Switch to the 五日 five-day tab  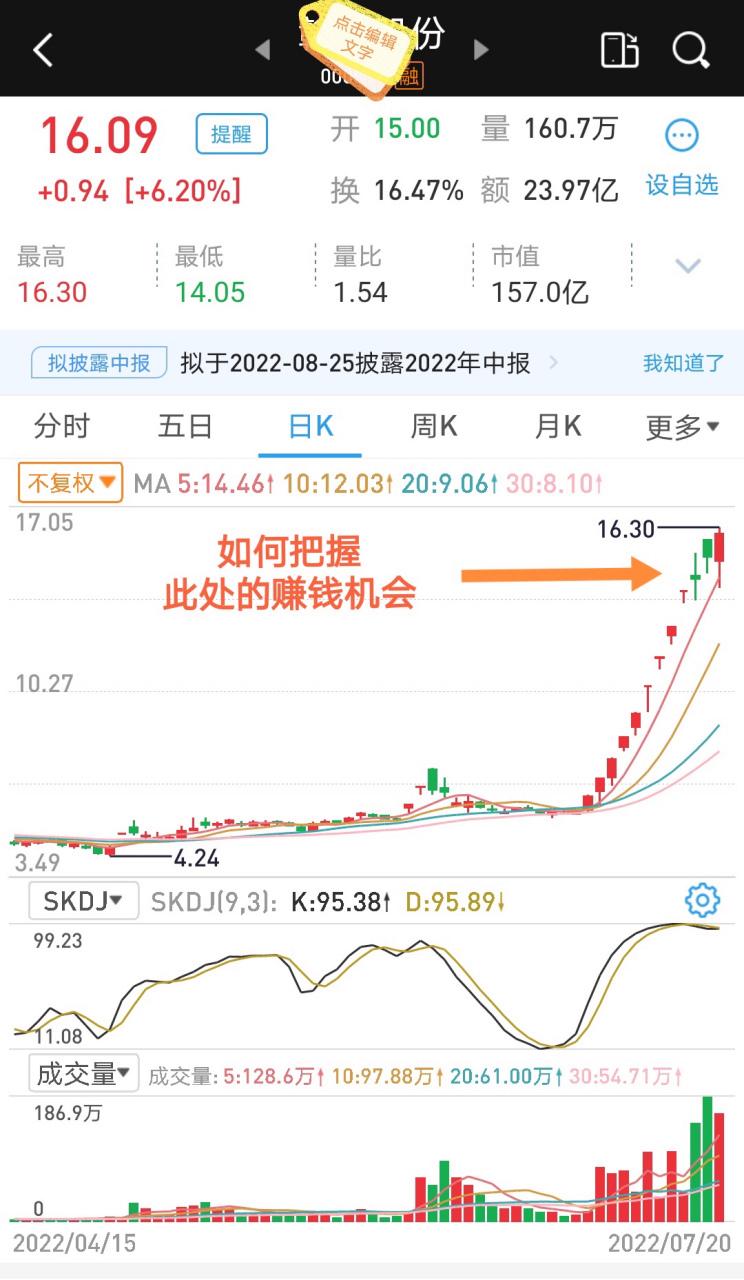pos(185,425)
